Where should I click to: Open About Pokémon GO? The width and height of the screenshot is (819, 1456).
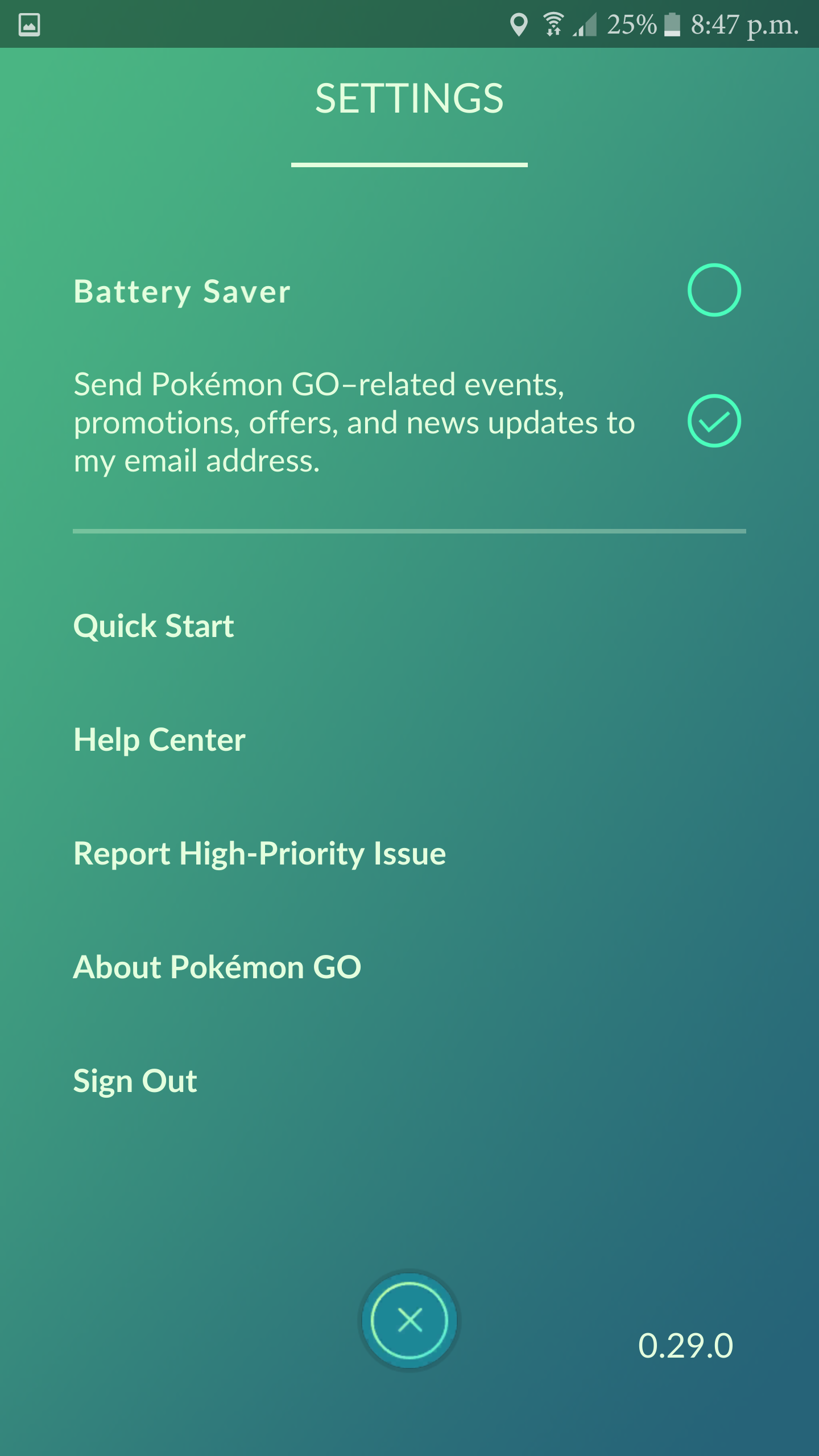pyautogui.click(x=217, y=967)
